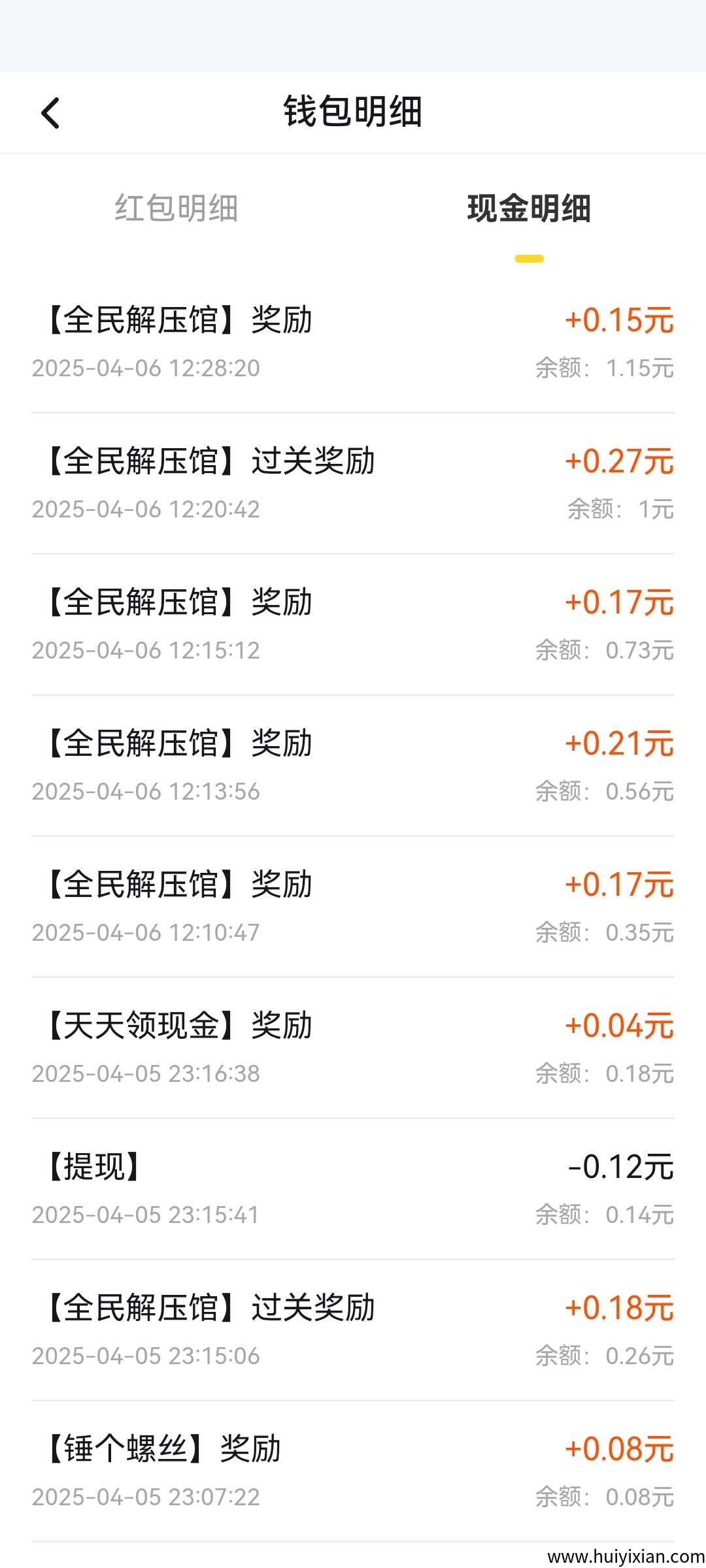Switch to the 红包明细 tab
Screen dimensions: 706x1568
tap(176, 209)
